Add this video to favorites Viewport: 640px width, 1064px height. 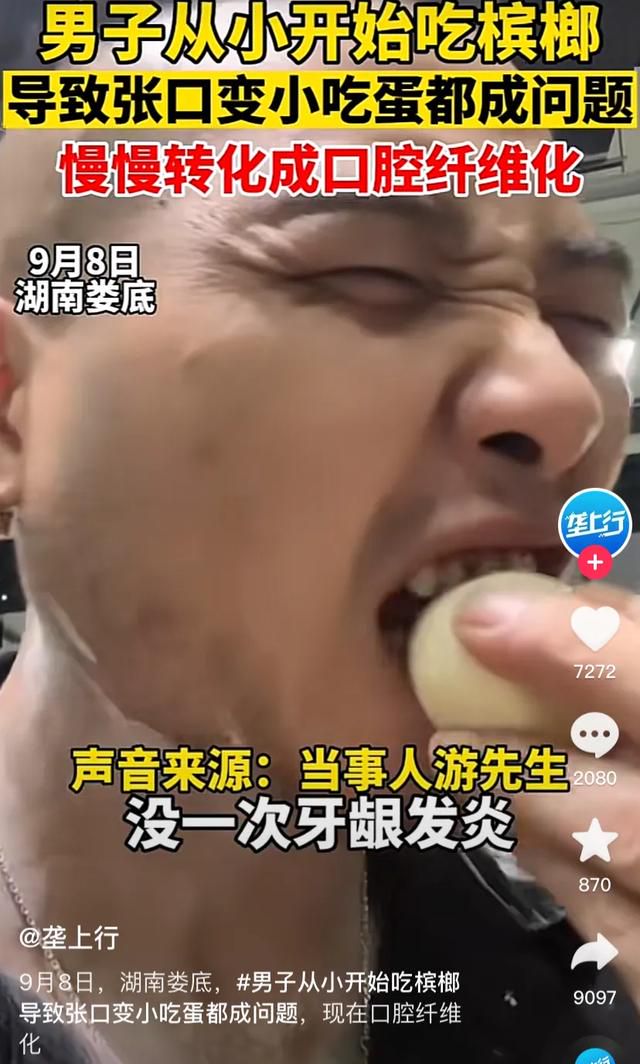(x=594, y=841)
